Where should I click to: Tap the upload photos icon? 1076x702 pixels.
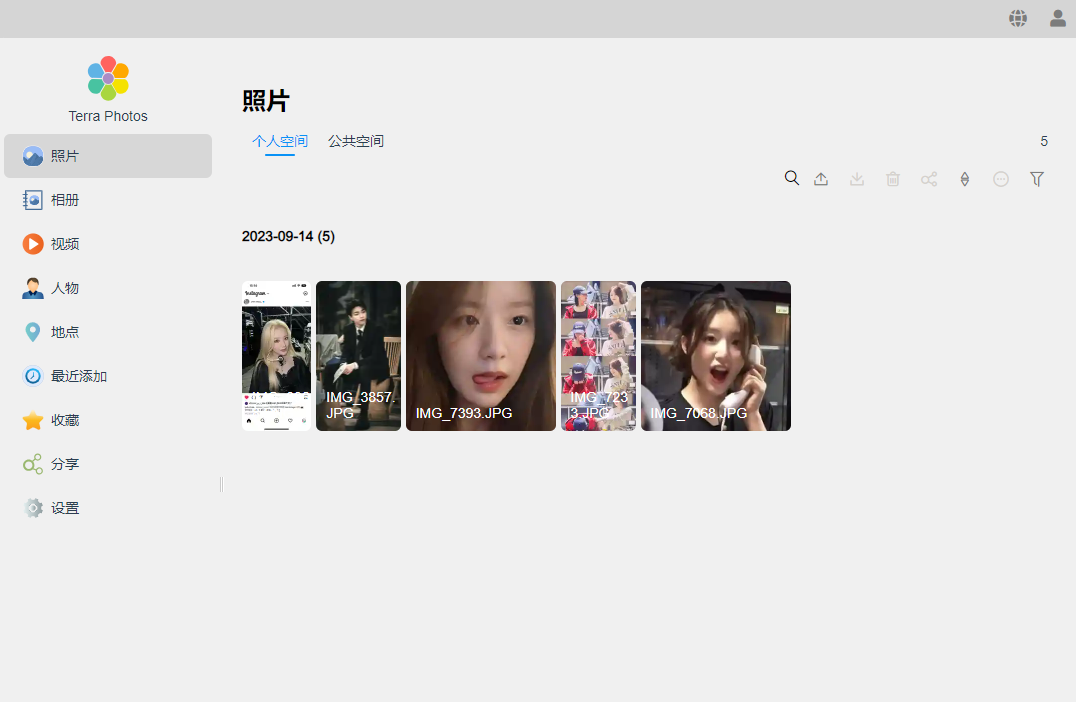pyautogui.click(x=821, y=179)
